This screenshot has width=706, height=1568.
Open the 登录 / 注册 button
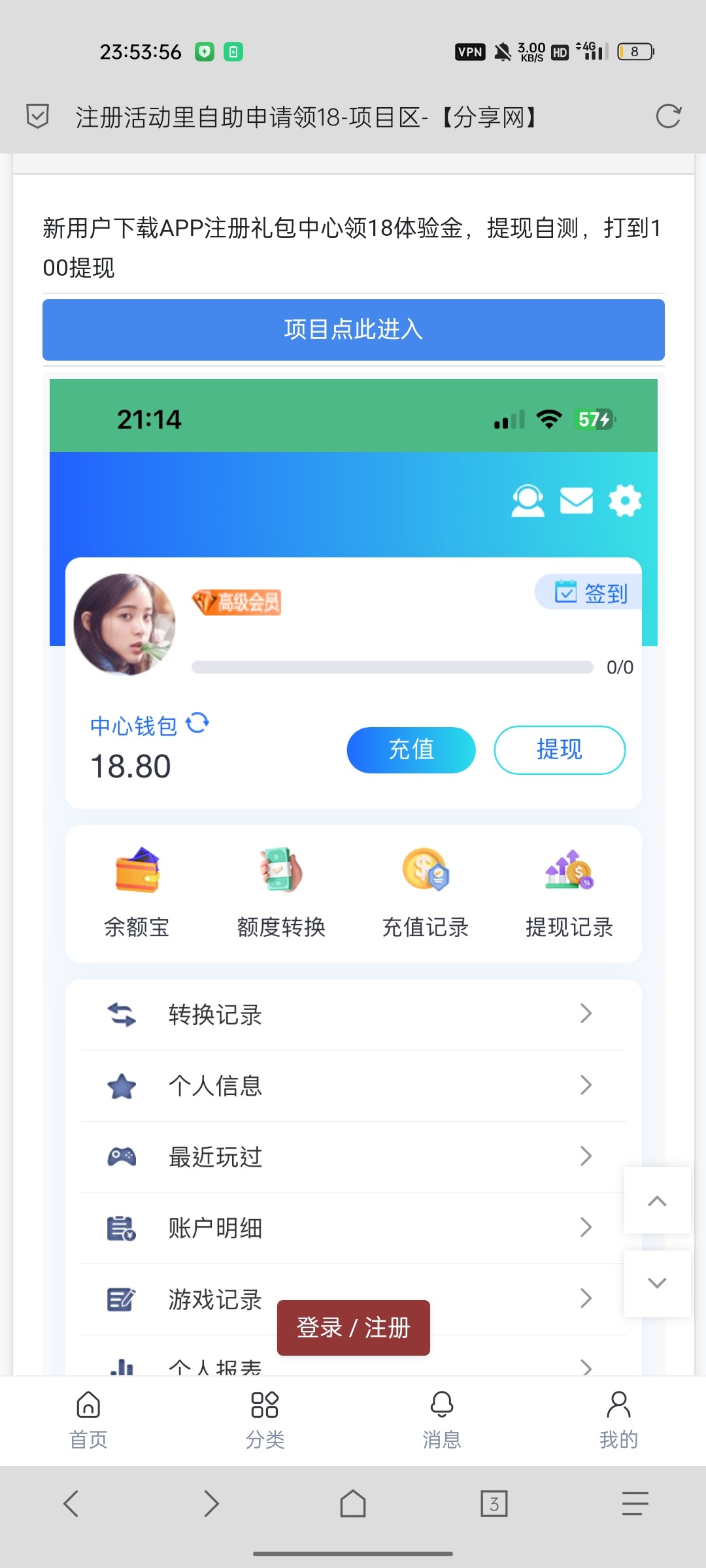pyautogui.click(x=353, y=1328)
